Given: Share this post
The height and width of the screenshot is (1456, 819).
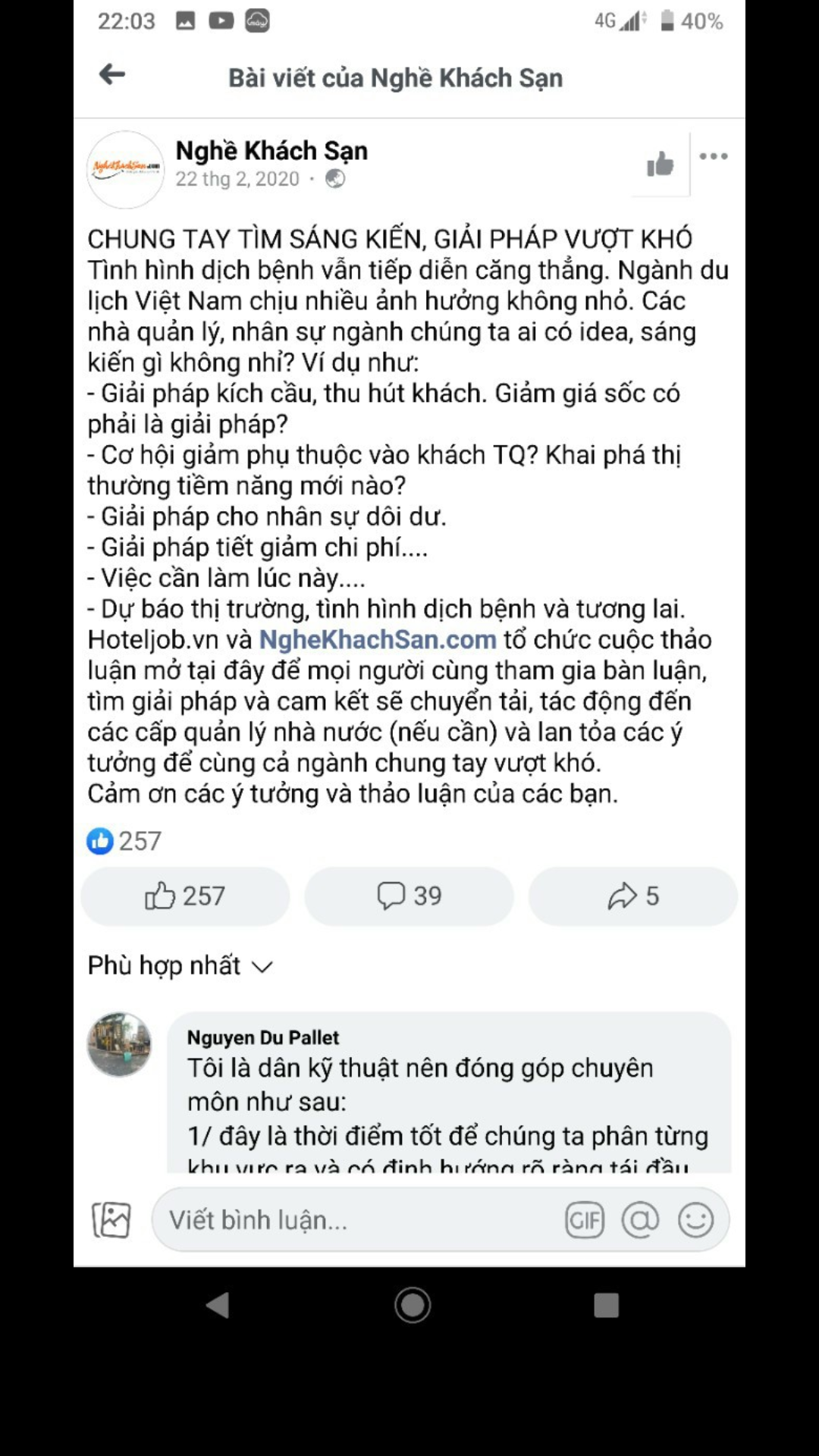Looking at the screenshot, I should 633,896.
